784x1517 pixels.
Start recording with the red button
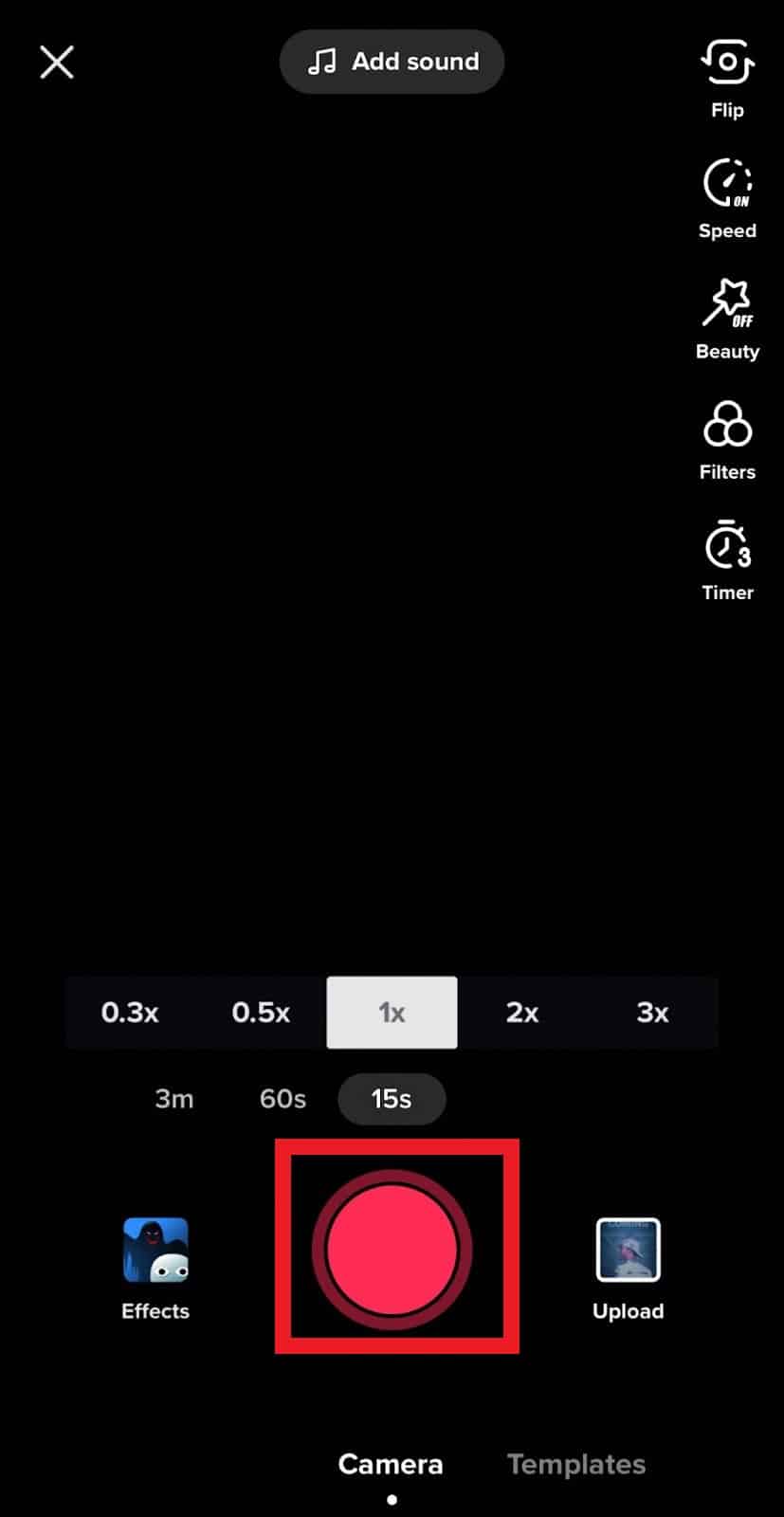coord(392,1250)
